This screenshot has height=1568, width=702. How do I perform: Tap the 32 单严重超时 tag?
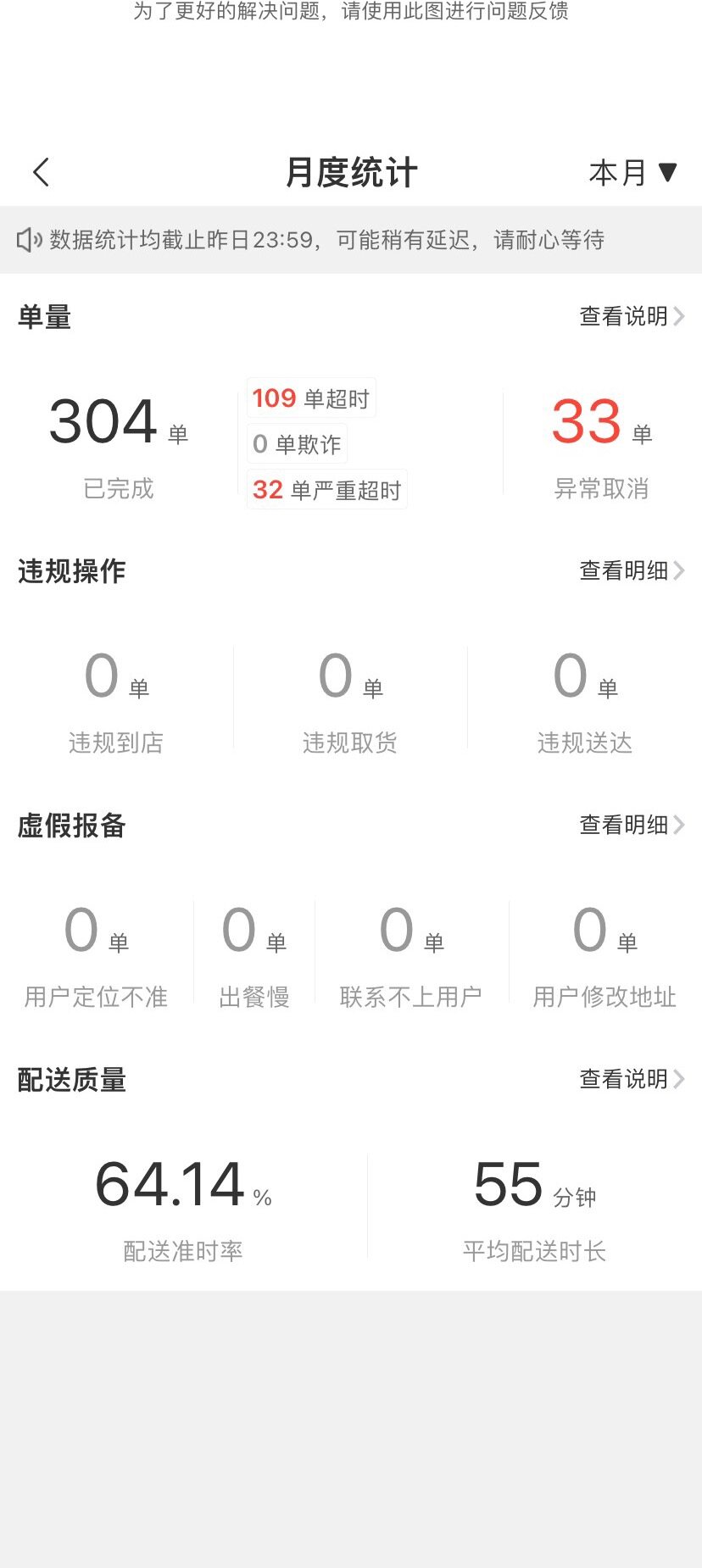coord(326,490)
